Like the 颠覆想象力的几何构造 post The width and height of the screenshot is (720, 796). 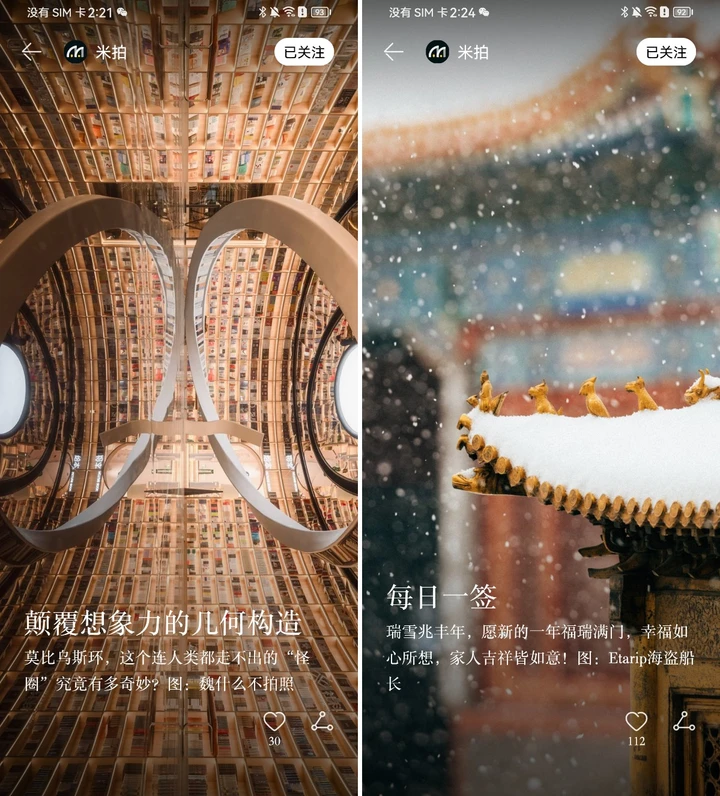[x=274, y=721]
